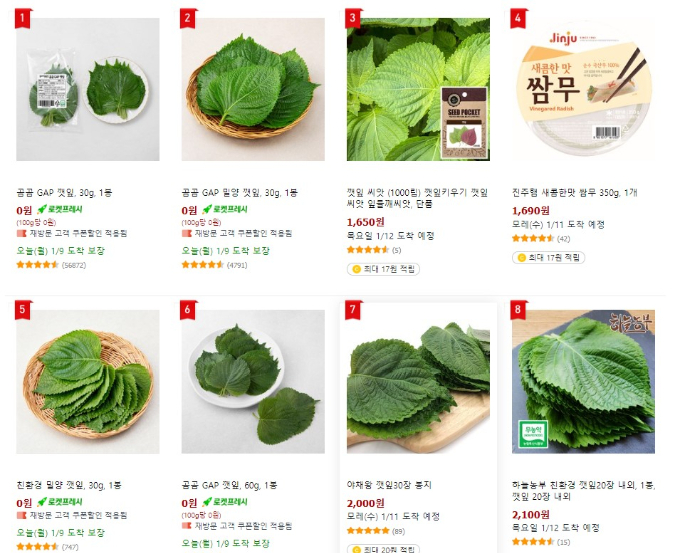680x553 pixels.
Task: View 야채왕 깻잎30장 봉지 product
Action: [418, 382]
